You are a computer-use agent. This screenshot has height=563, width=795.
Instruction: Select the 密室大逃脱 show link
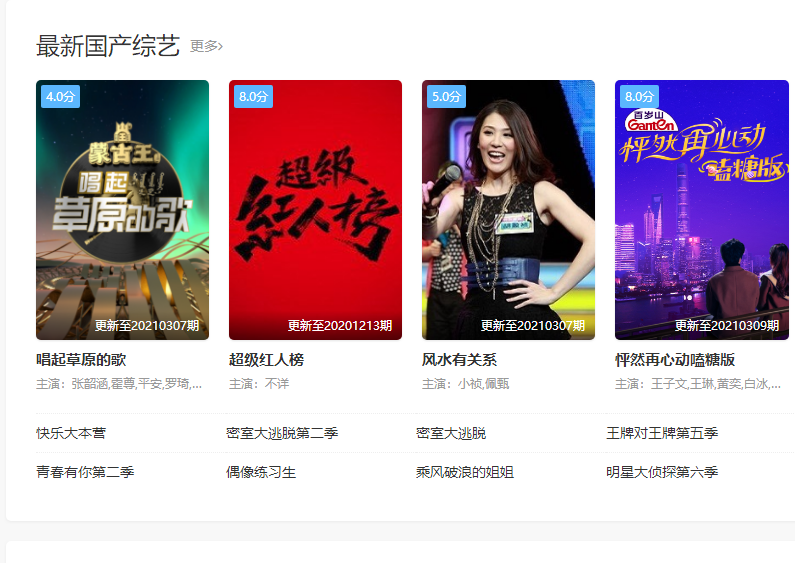(x=451, y=433)
